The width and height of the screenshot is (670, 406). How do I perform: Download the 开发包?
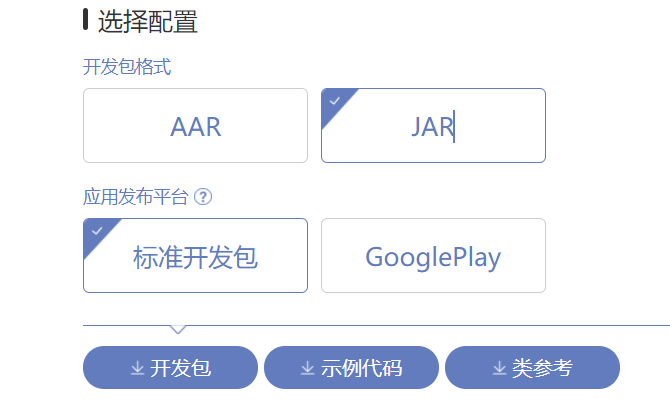(x=170, y=368)
